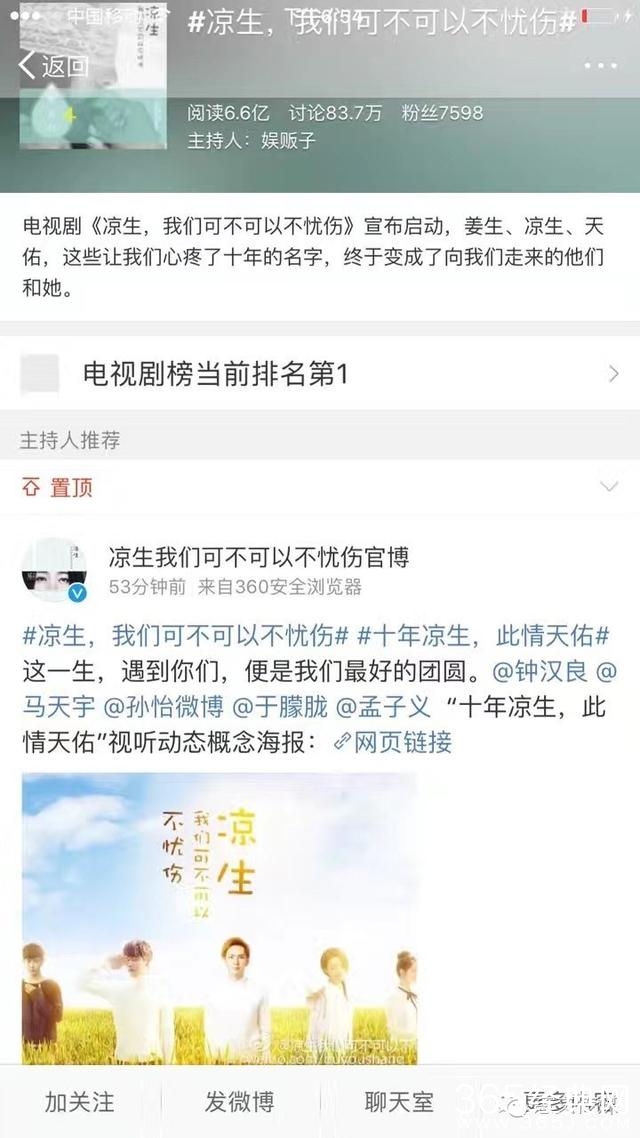Open the topic cover image
The image size is (640, 1138).
click(93, 76)
